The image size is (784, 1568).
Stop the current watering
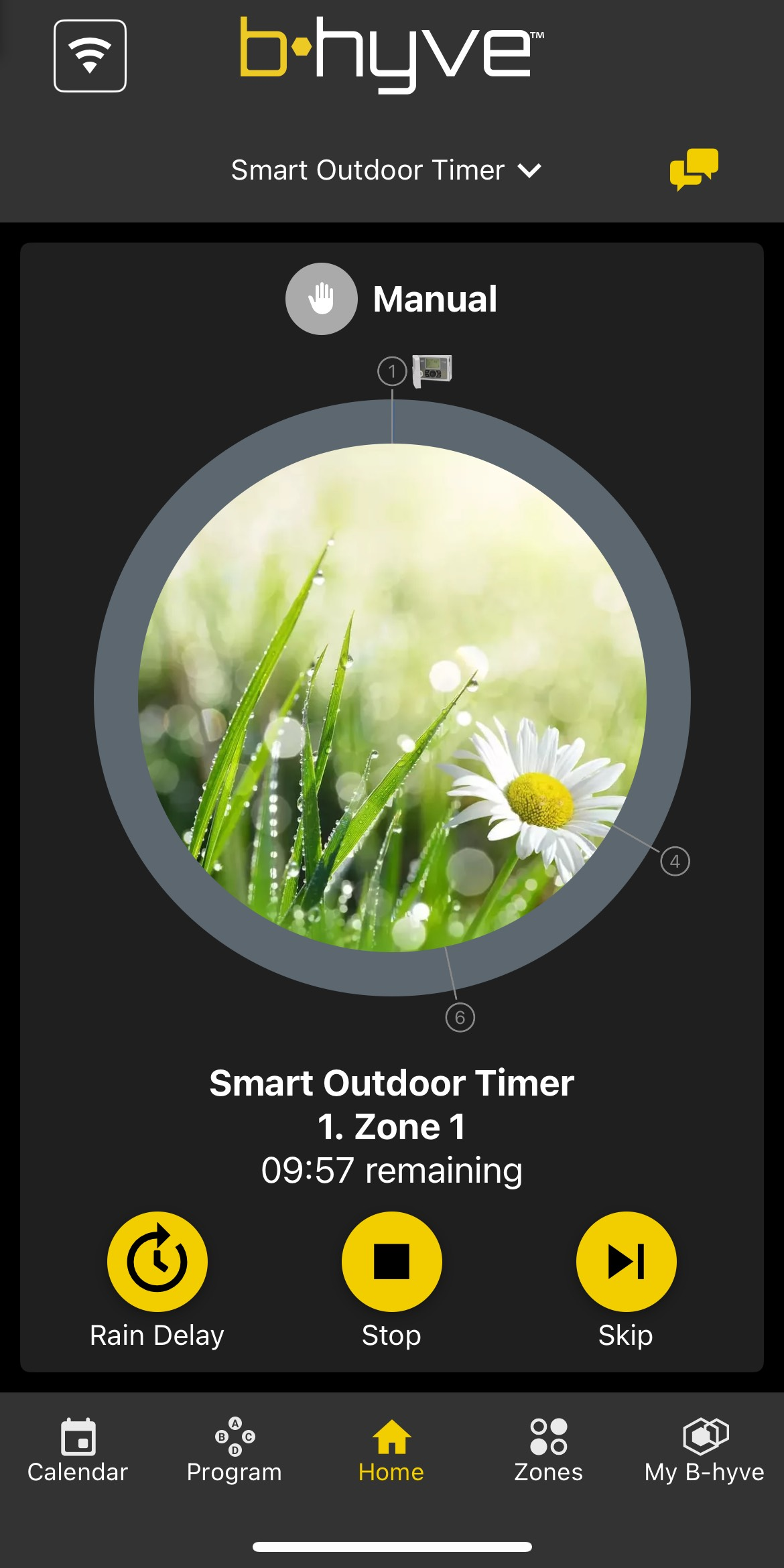tap(391, 1262)
